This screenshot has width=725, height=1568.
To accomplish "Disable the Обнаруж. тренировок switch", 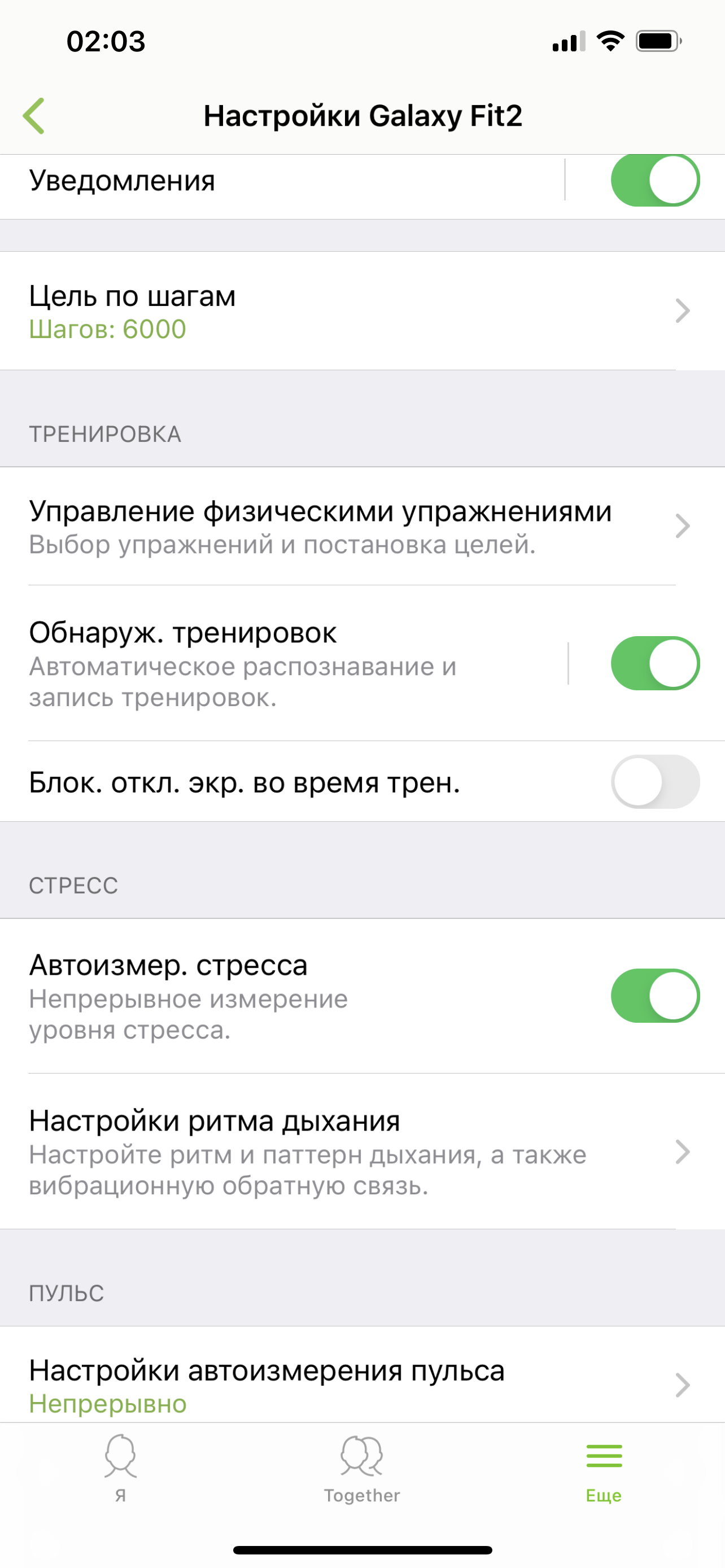I will click(655, 663).
